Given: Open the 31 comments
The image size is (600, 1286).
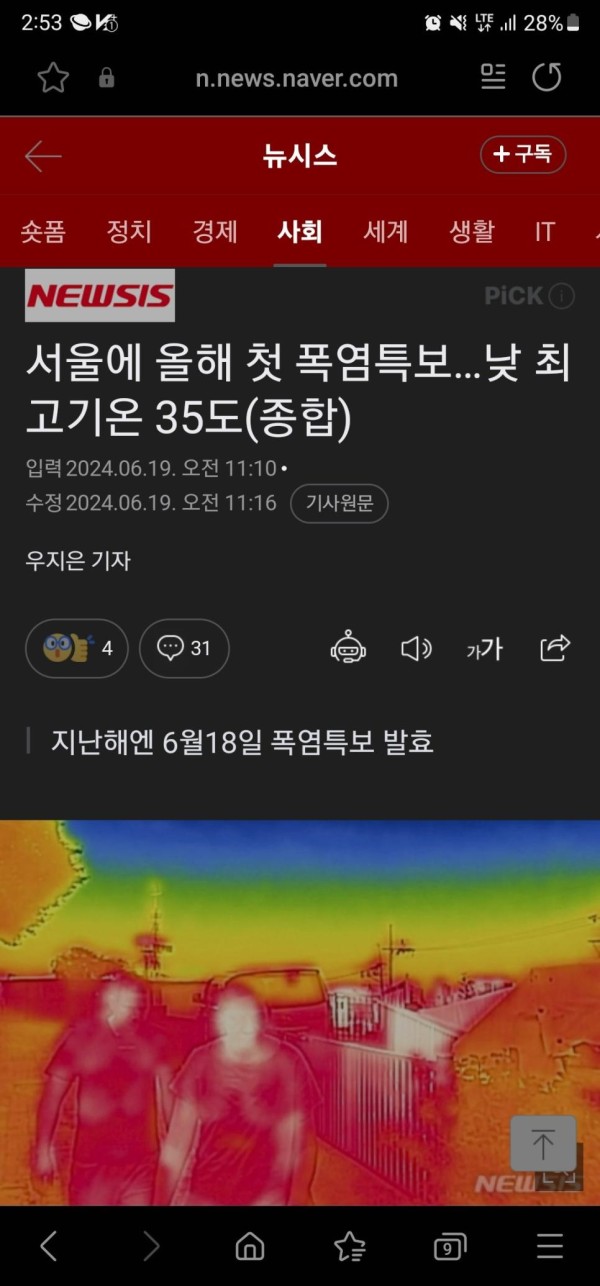Looking at the screenshot, I should (x=184, y=648).
